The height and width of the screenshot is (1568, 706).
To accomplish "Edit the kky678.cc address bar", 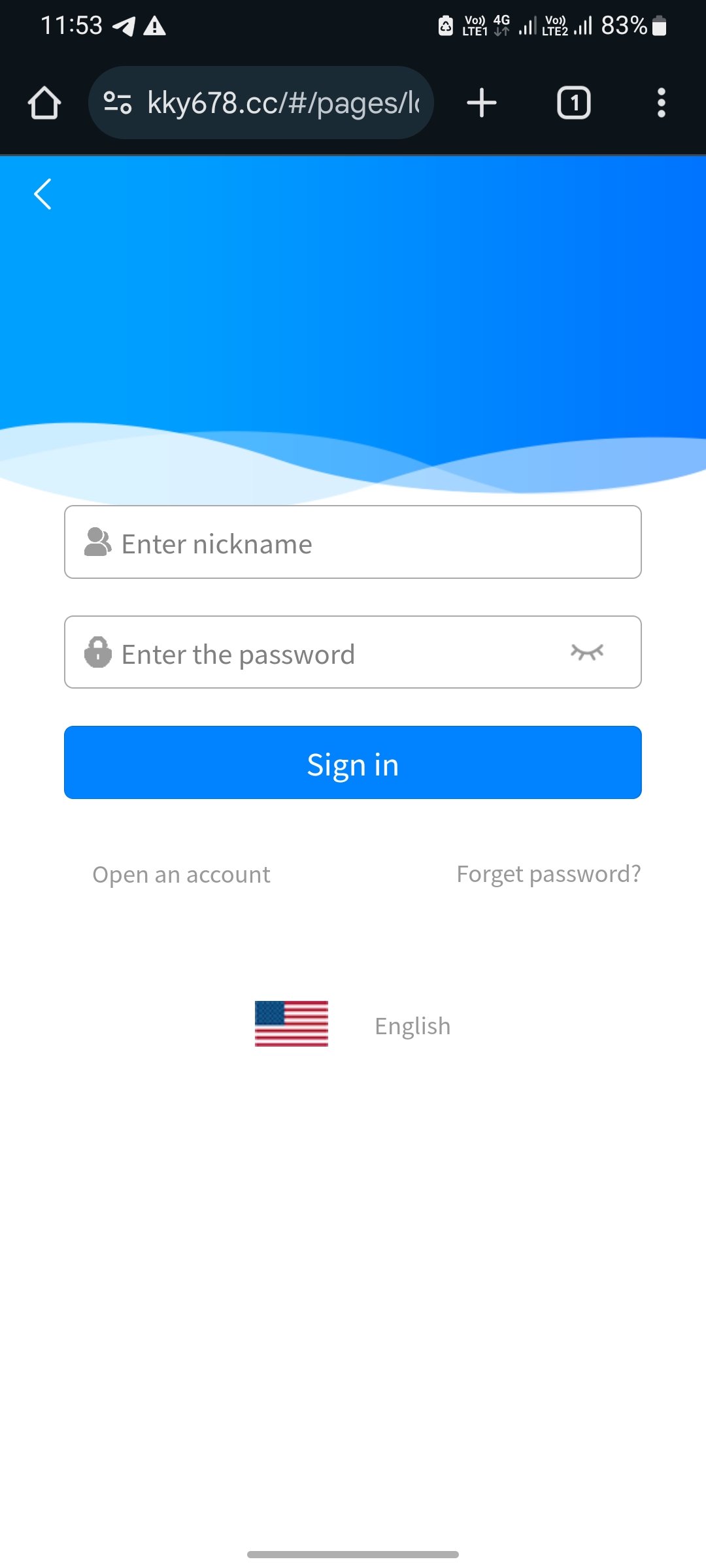I will 282,103.
